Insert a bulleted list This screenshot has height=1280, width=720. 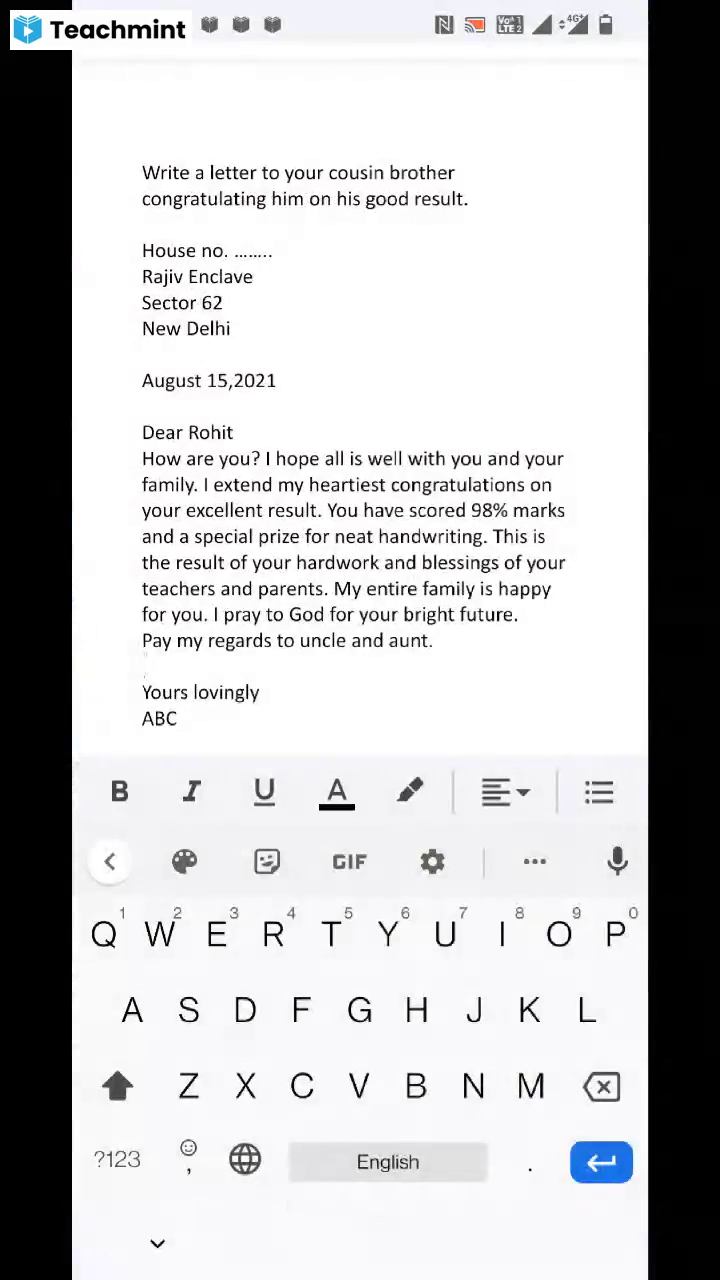pos(599,792)
